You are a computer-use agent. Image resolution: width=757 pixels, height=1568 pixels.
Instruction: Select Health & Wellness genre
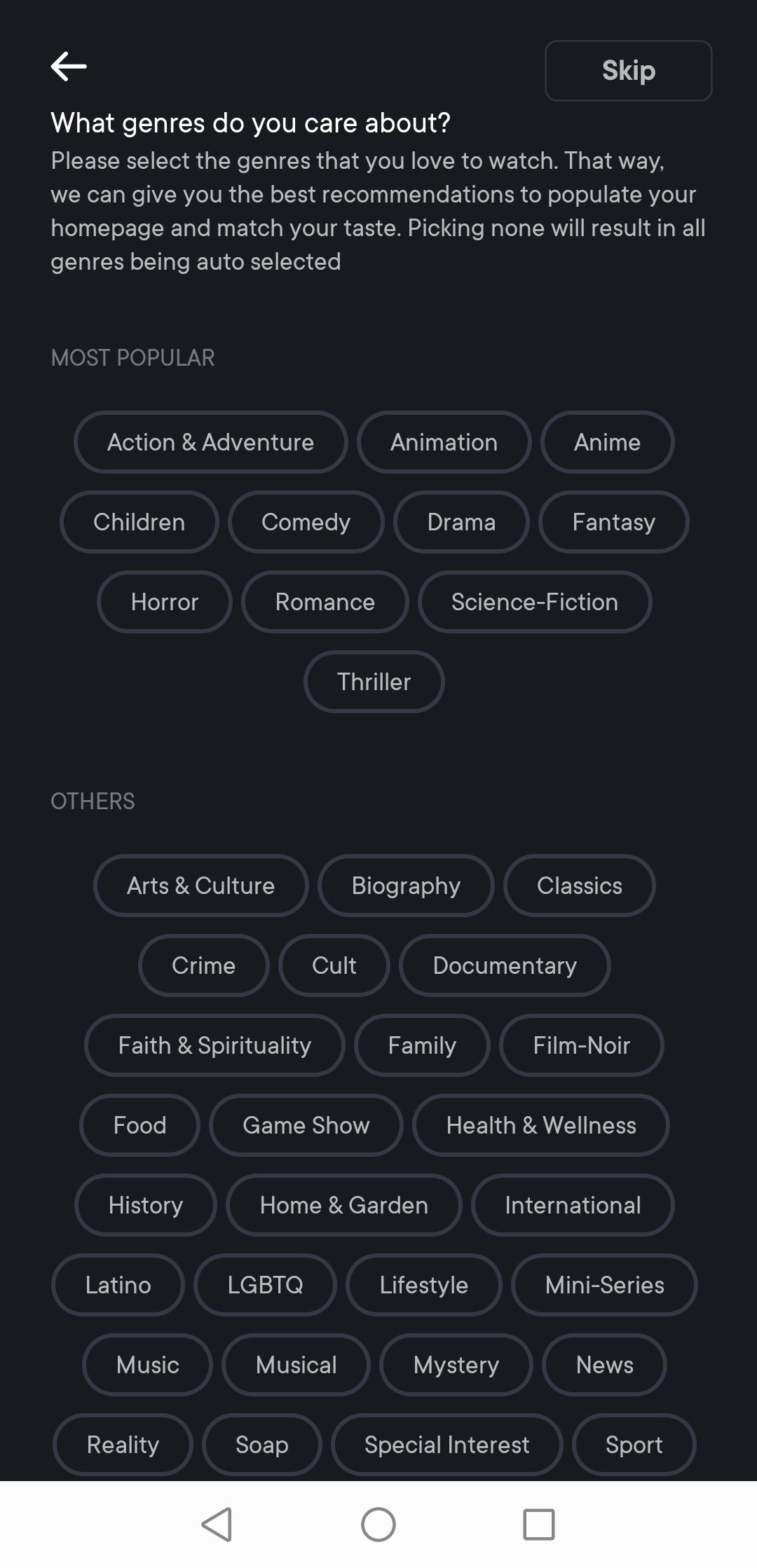[x=541, y=1125]
